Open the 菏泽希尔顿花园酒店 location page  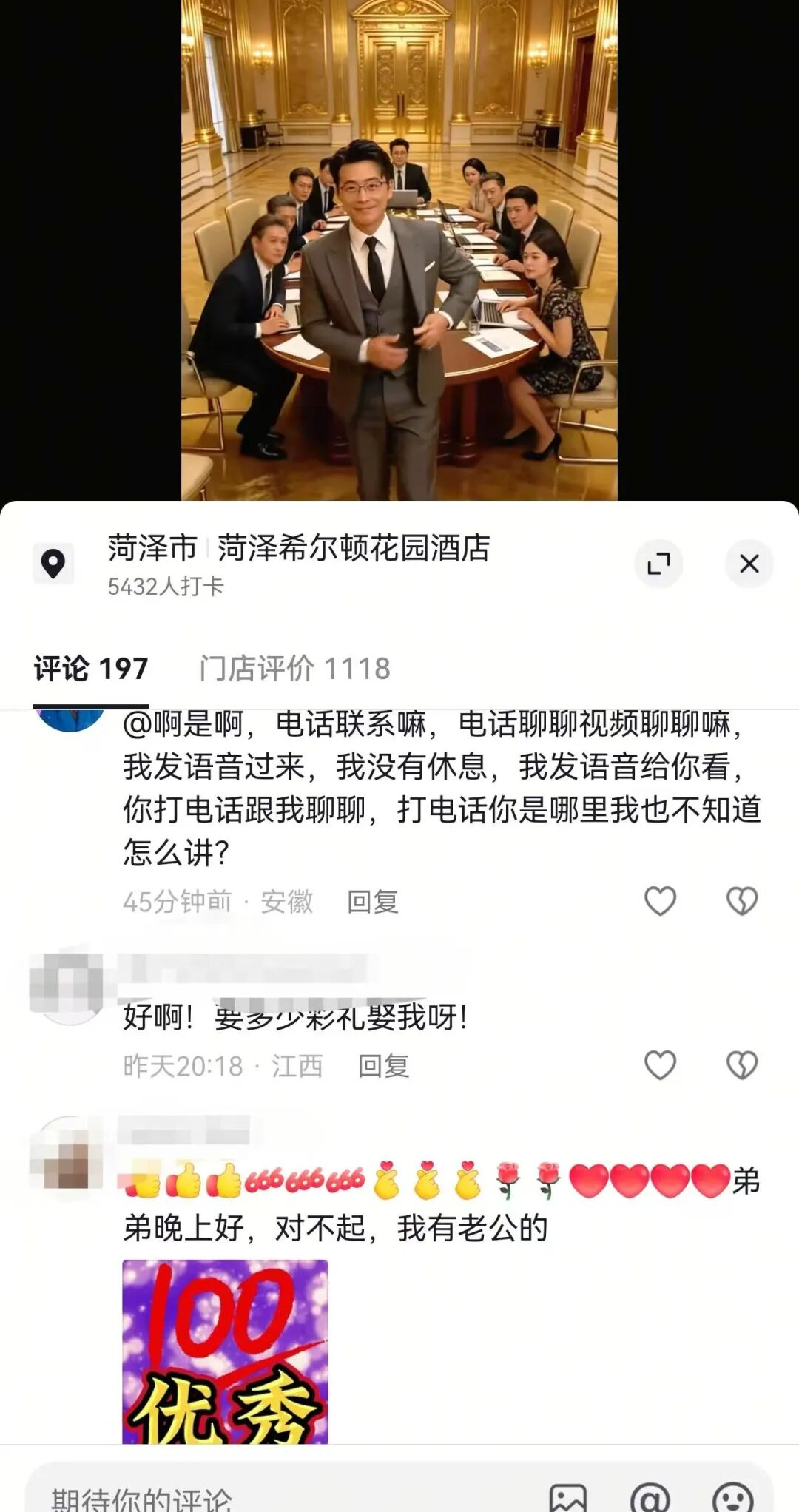[x=354, y=549]
